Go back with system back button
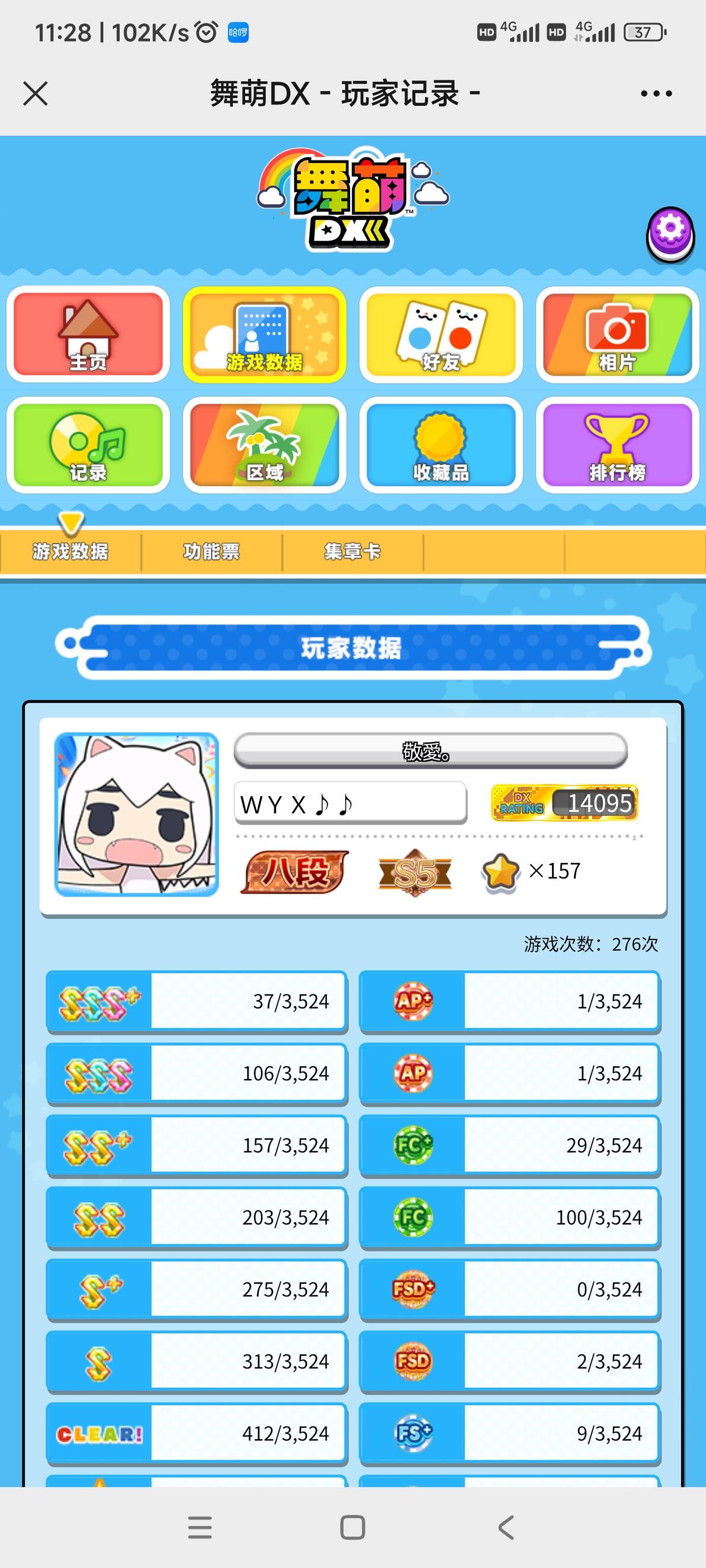This screenshot has width=706, height=1568. click(506, 1527)
